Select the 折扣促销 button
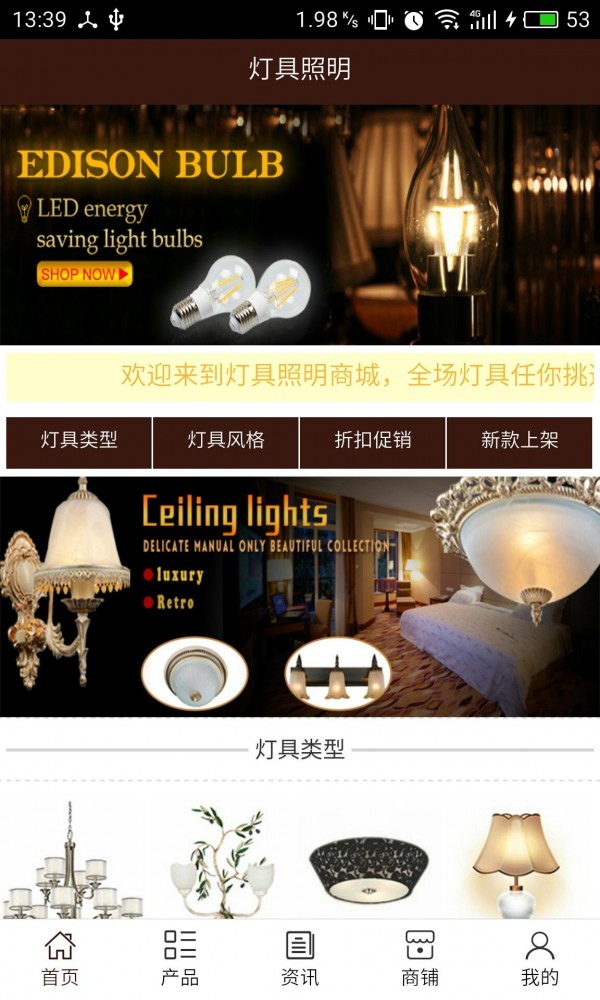Image resolution: width=600 pixels, height=1000 pixels. [x=373, y=442]
